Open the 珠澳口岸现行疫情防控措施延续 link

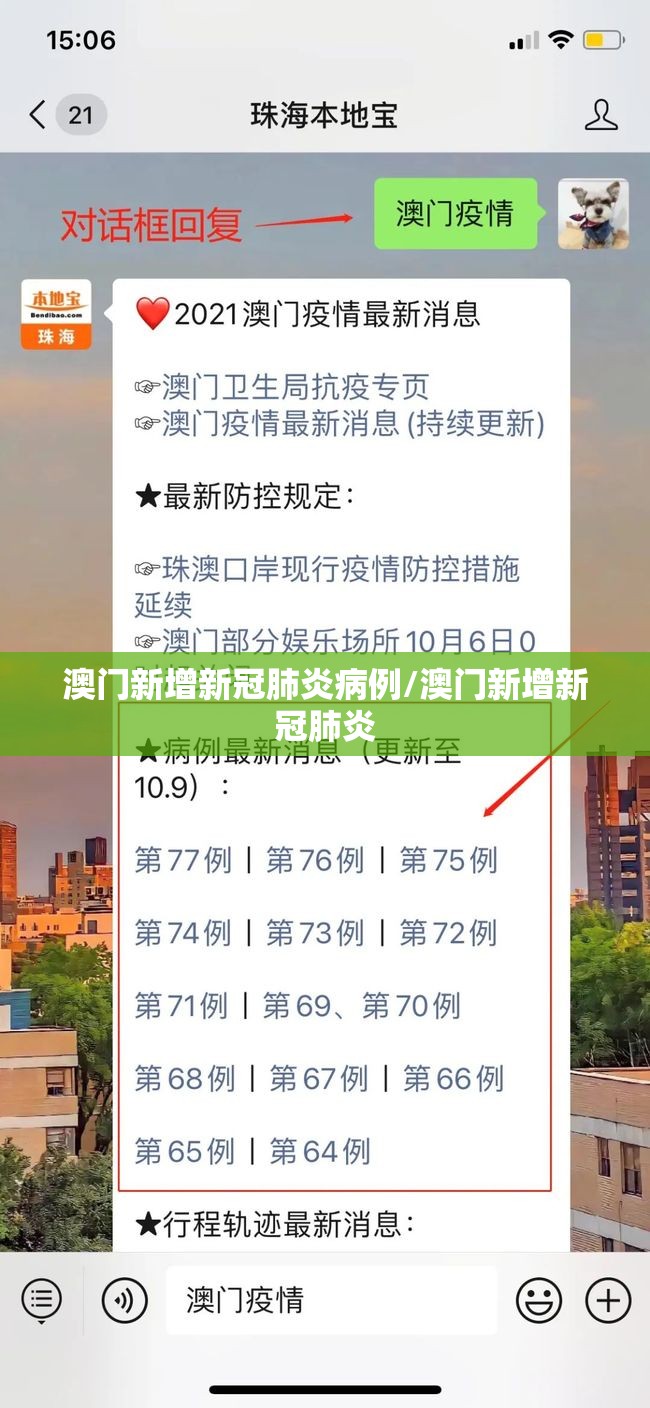pyautogui.click(x=338, y=570)
